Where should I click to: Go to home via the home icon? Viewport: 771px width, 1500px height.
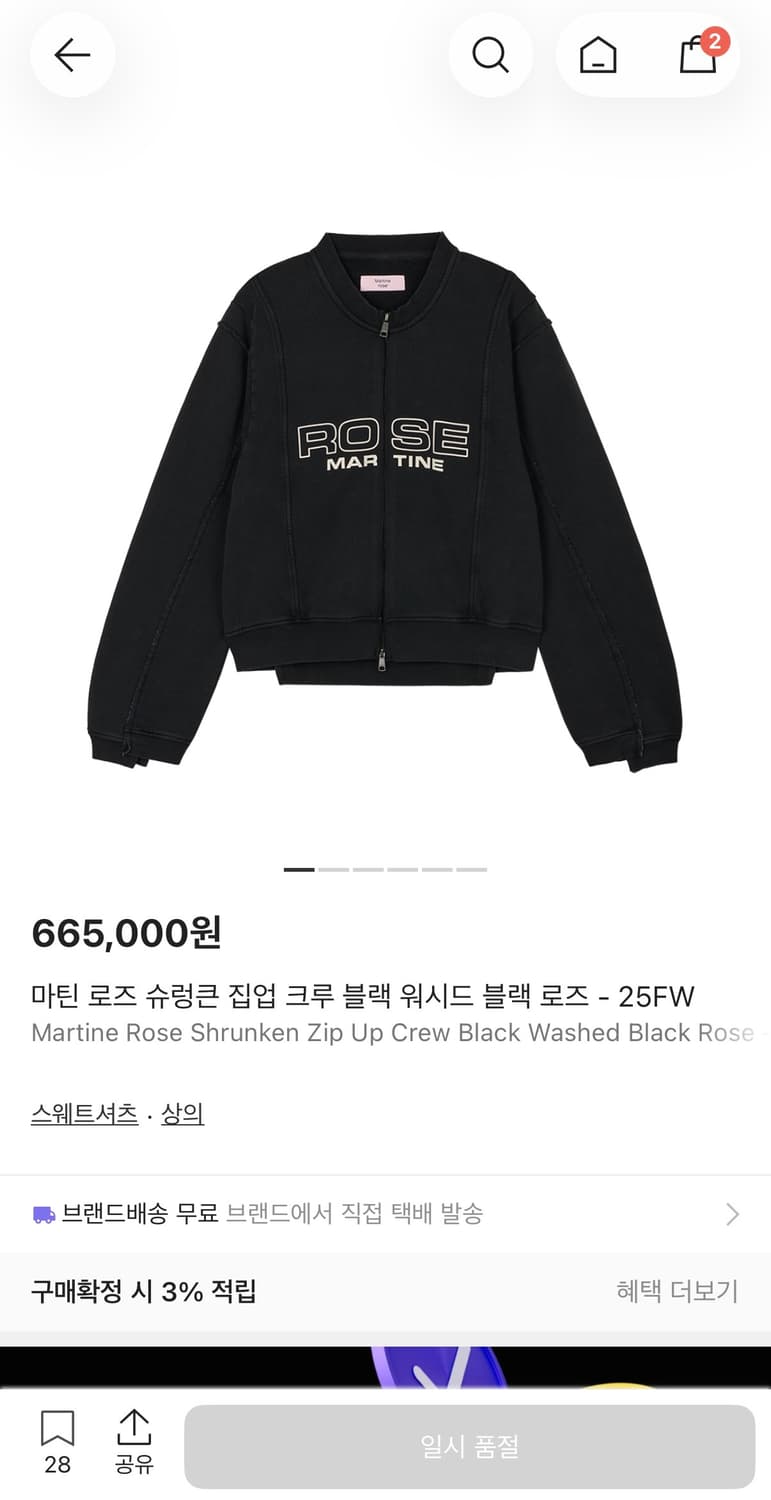598,55
